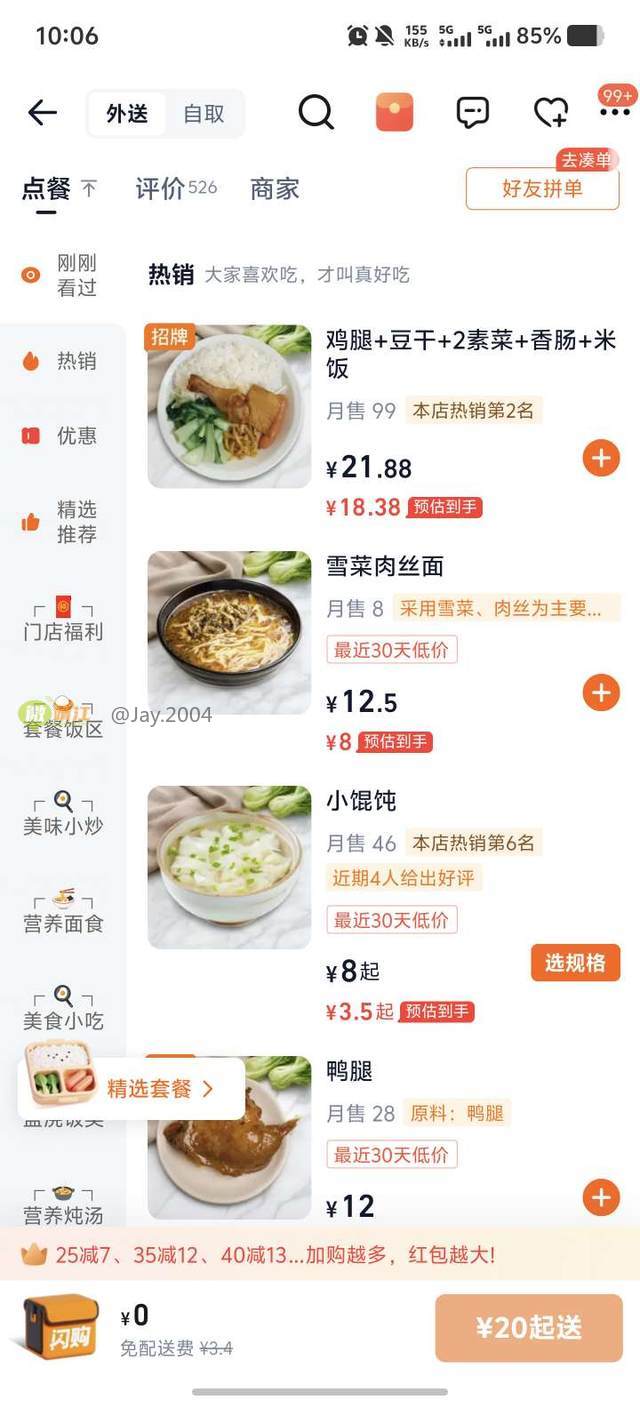Screen dimensions: 640x1408
Task: Open the search icon
Action: (x=316, y=113)
